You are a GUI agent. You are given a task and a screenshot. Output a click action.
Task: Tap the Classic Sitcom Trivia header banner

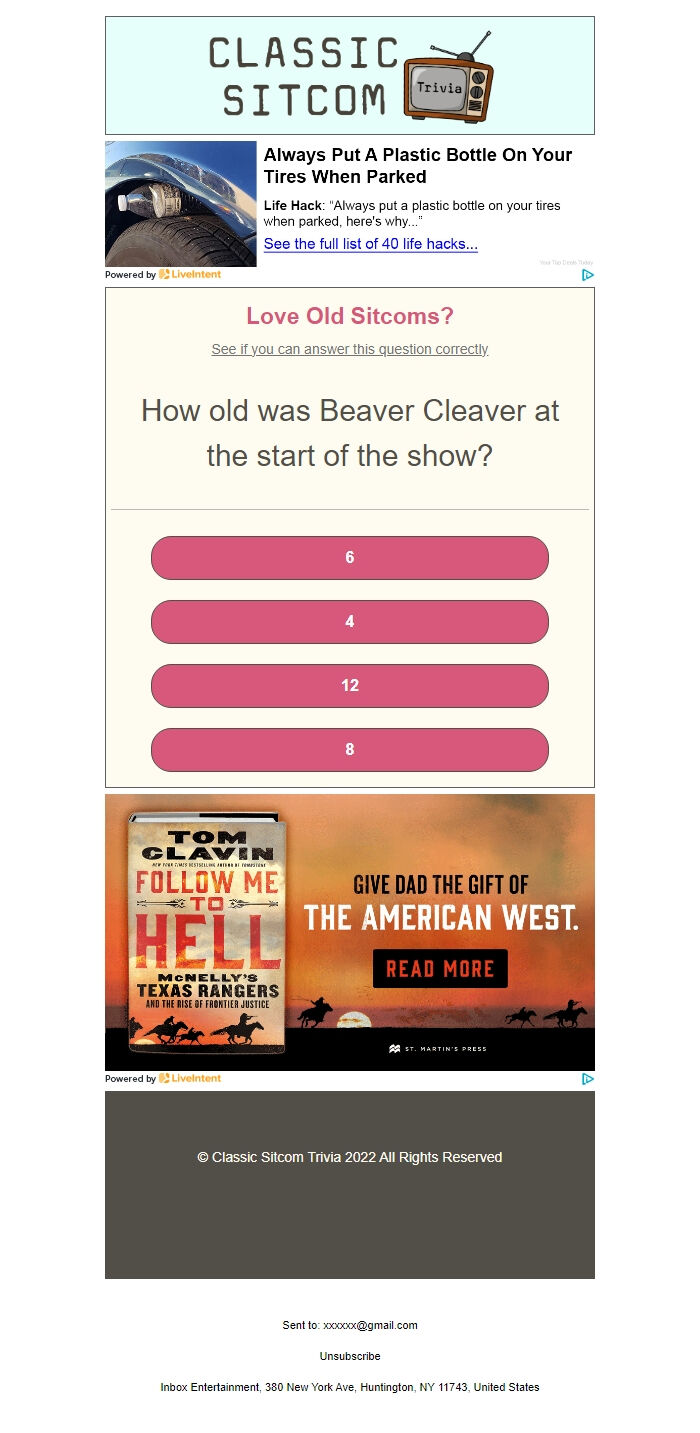click(x=349, y=76)
